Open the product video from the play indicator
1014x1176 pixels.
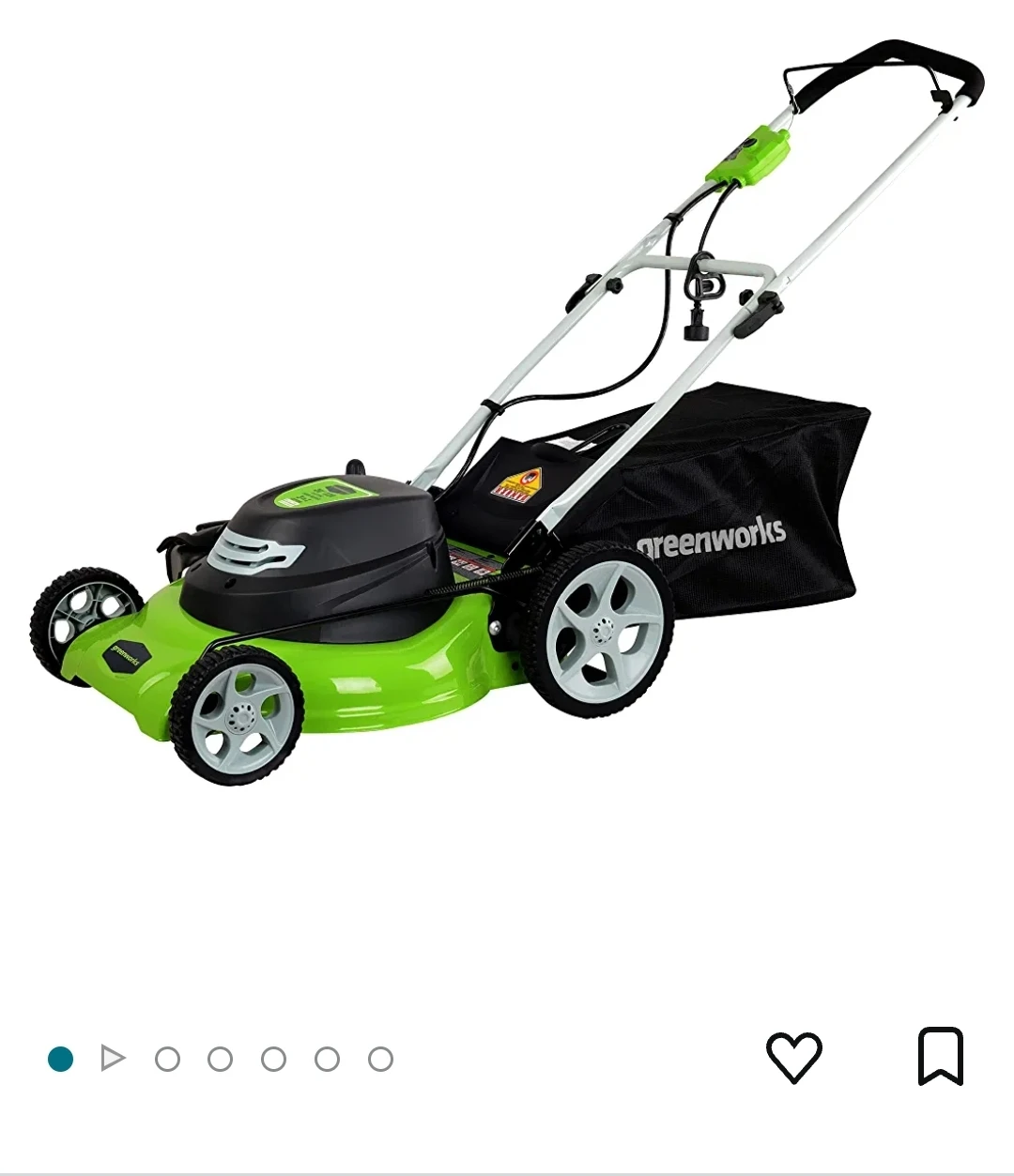coord(113,1059)
